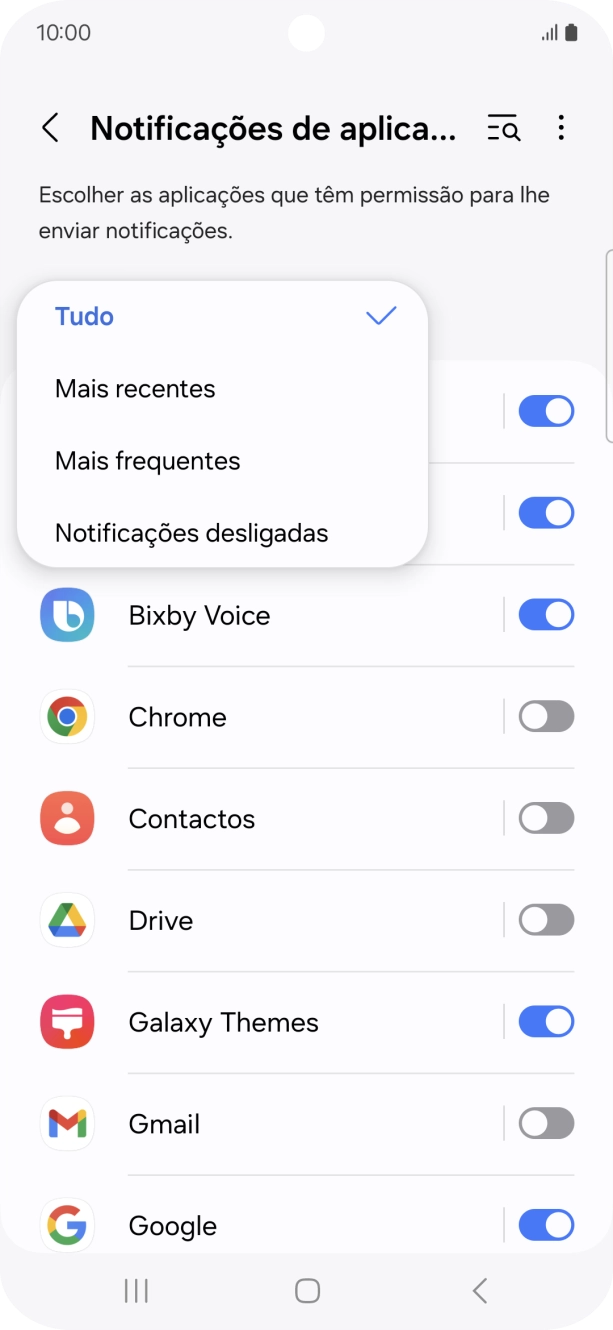Disable Bixby Voice notifications
Viewport: 613px width, 1330px height.
point(546,615)
